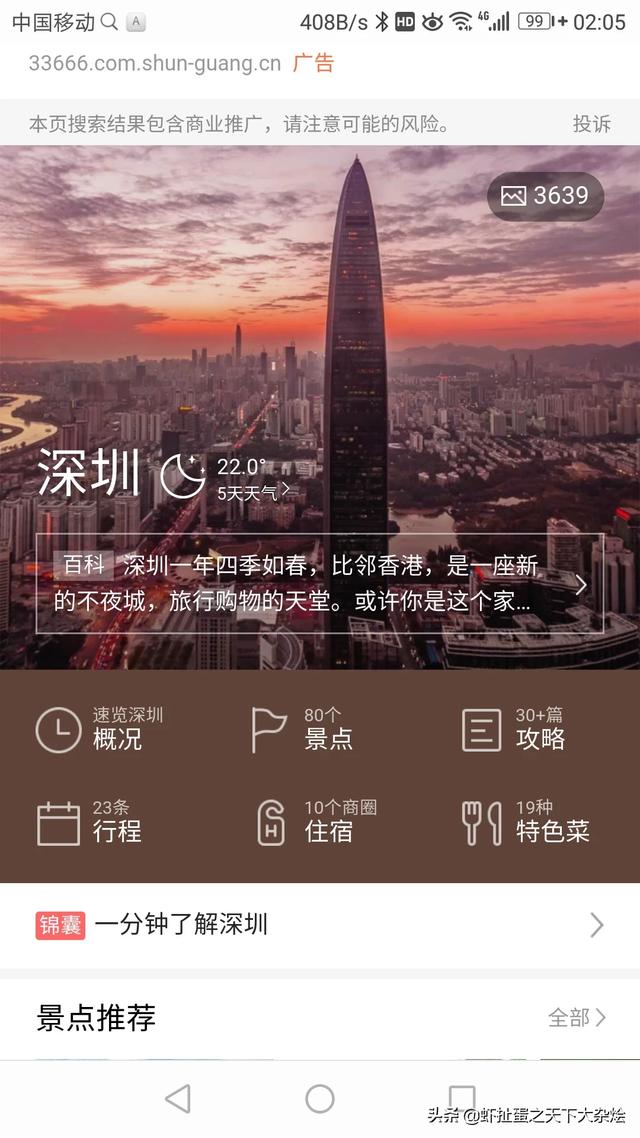Go back with the system back button
The width and height of the screenshot is (640, 1138).
pos(178,1099)
